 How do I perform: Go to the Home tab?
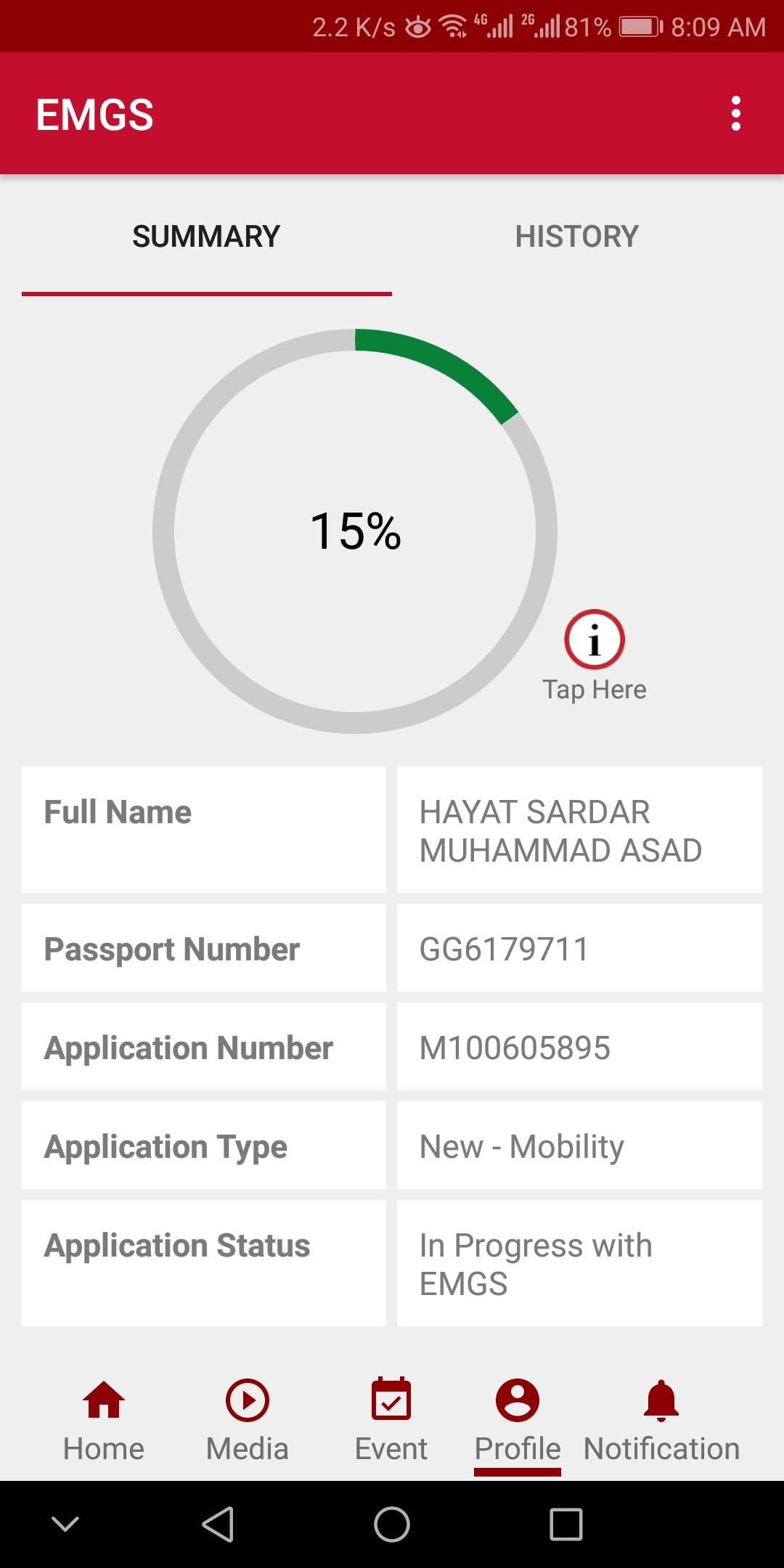pos(104,1421)
